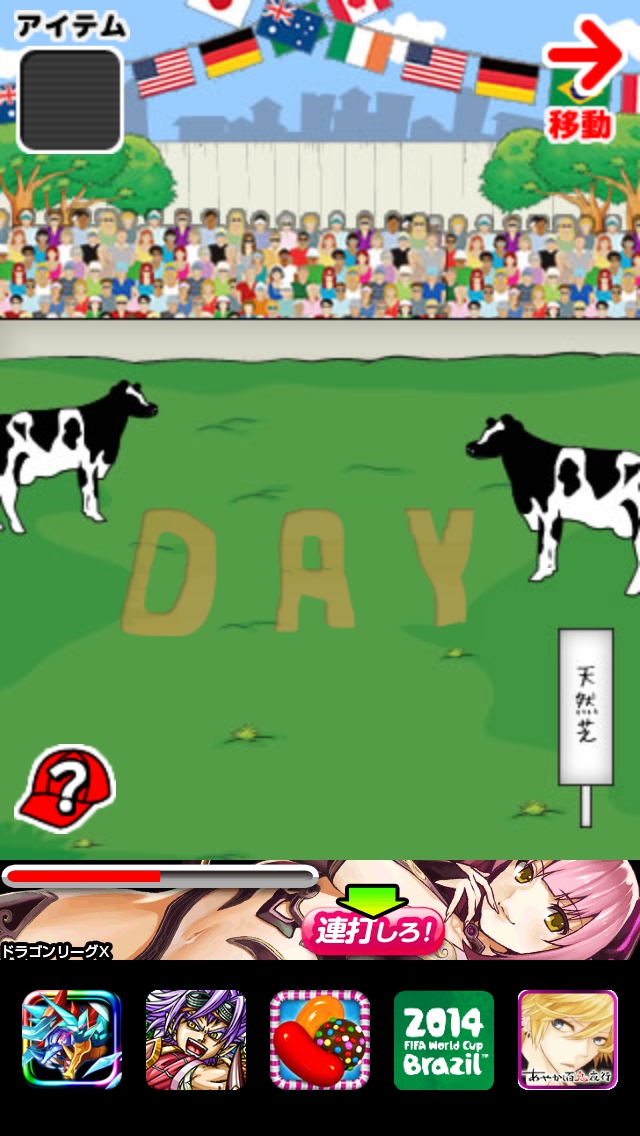Open the blonde anime character app icon
Image resolution: width=640 pixels, height=1136 pixels.
coord(567,1040)
